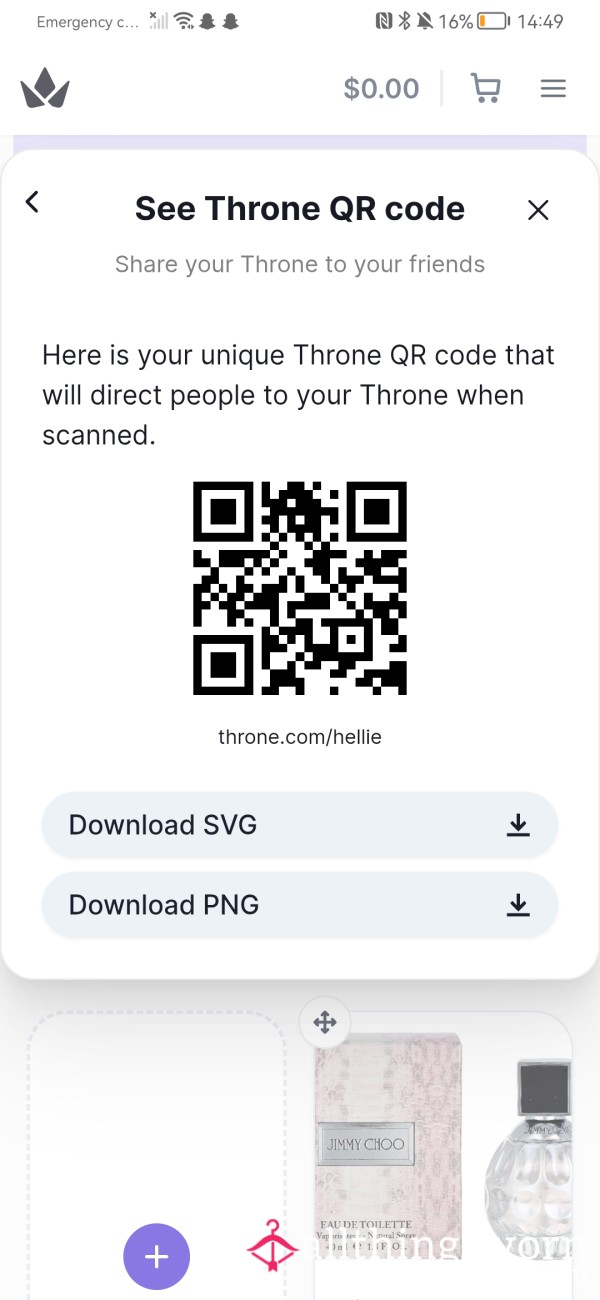
Task: Close the Throne QR code dialog
Action: click(x=538, y=210)
